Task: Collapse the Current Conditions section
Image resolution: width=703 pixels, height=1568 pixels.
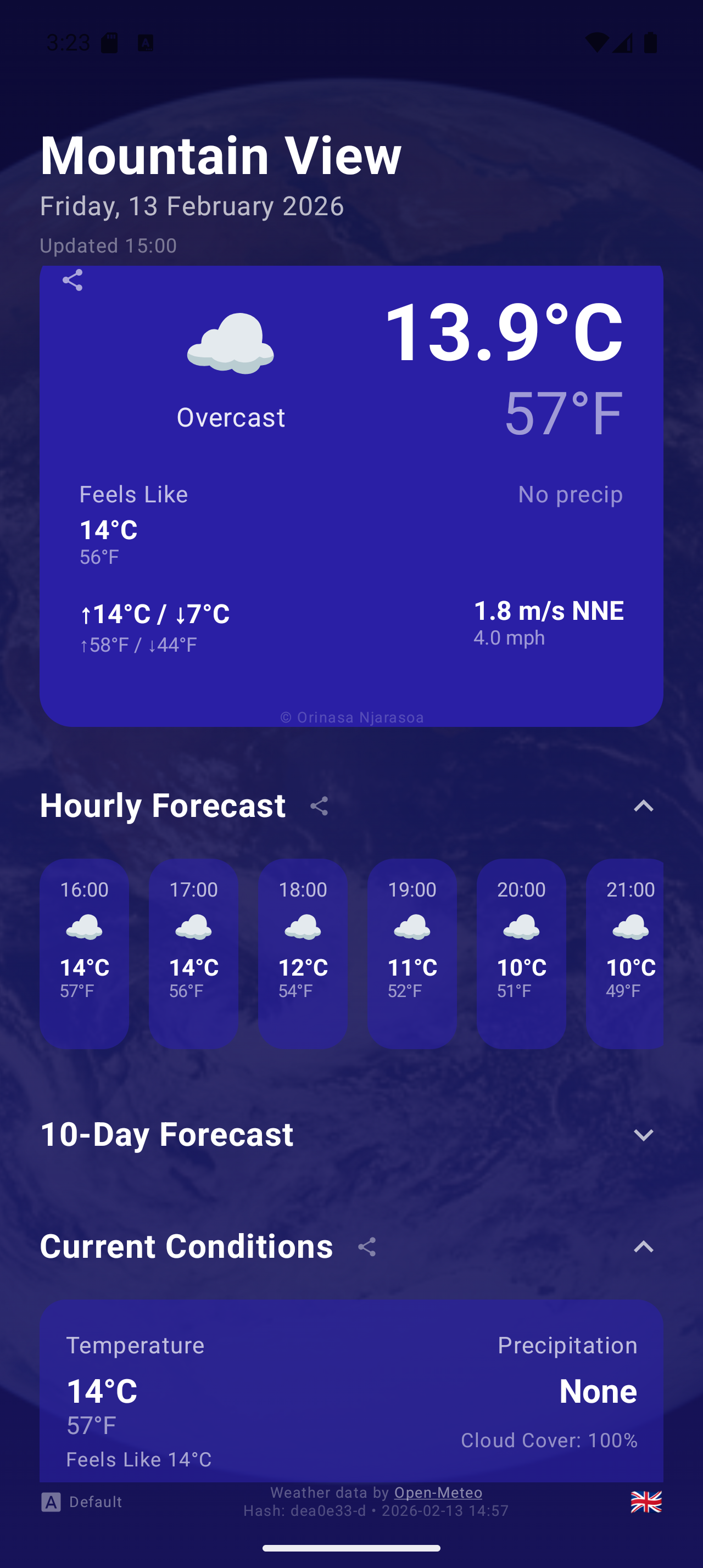Action: pos(643,1247)
